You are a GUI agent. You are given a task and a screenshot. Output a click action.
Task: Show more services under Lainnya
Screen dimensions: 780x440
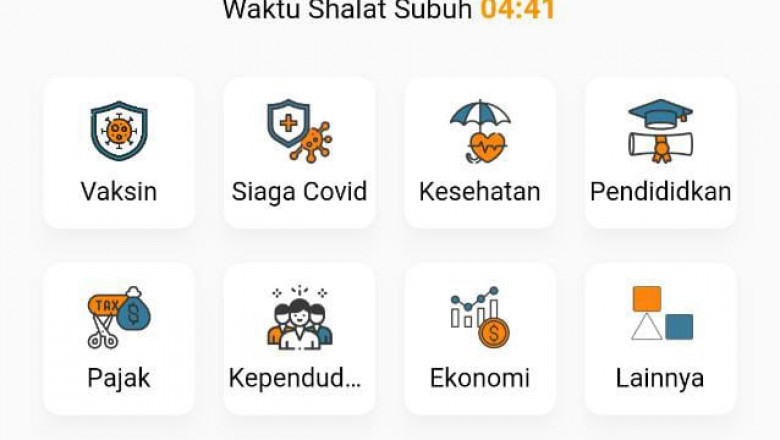coord(660,338)
